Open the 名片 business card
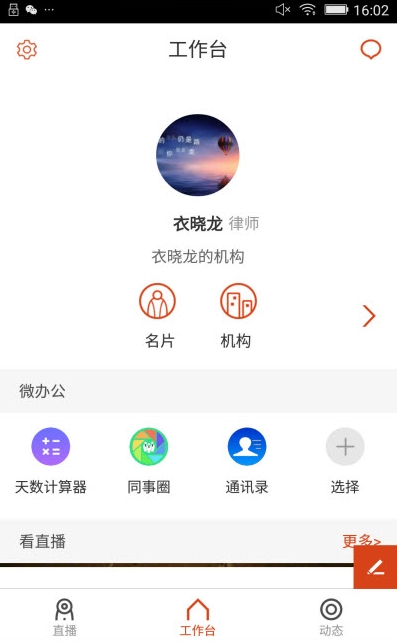Image resolution: width=397 pixels, height=643 pixels. [x=158, y=316]
